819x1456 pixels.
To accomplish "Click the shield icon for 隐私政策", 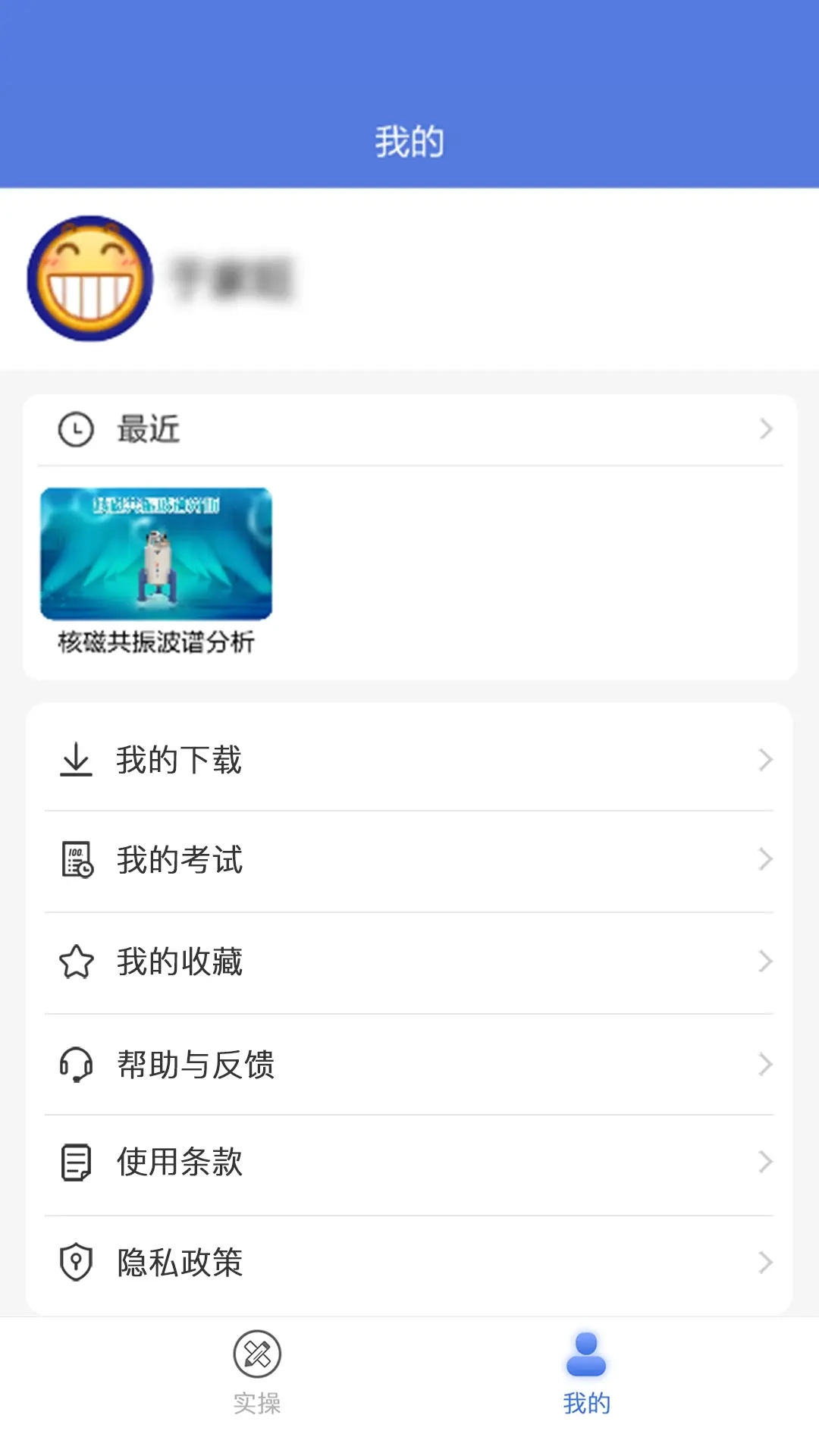I will pyautogui.click(x=76, y=1262).
